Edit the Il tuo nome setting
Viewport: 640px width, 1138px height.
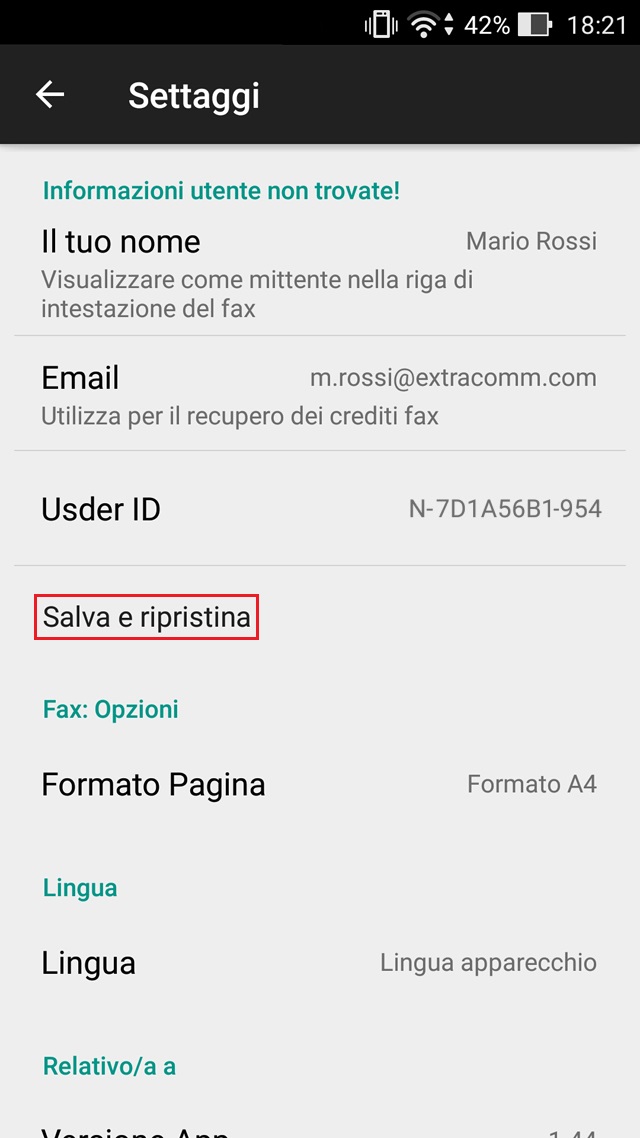click(319, 272)
